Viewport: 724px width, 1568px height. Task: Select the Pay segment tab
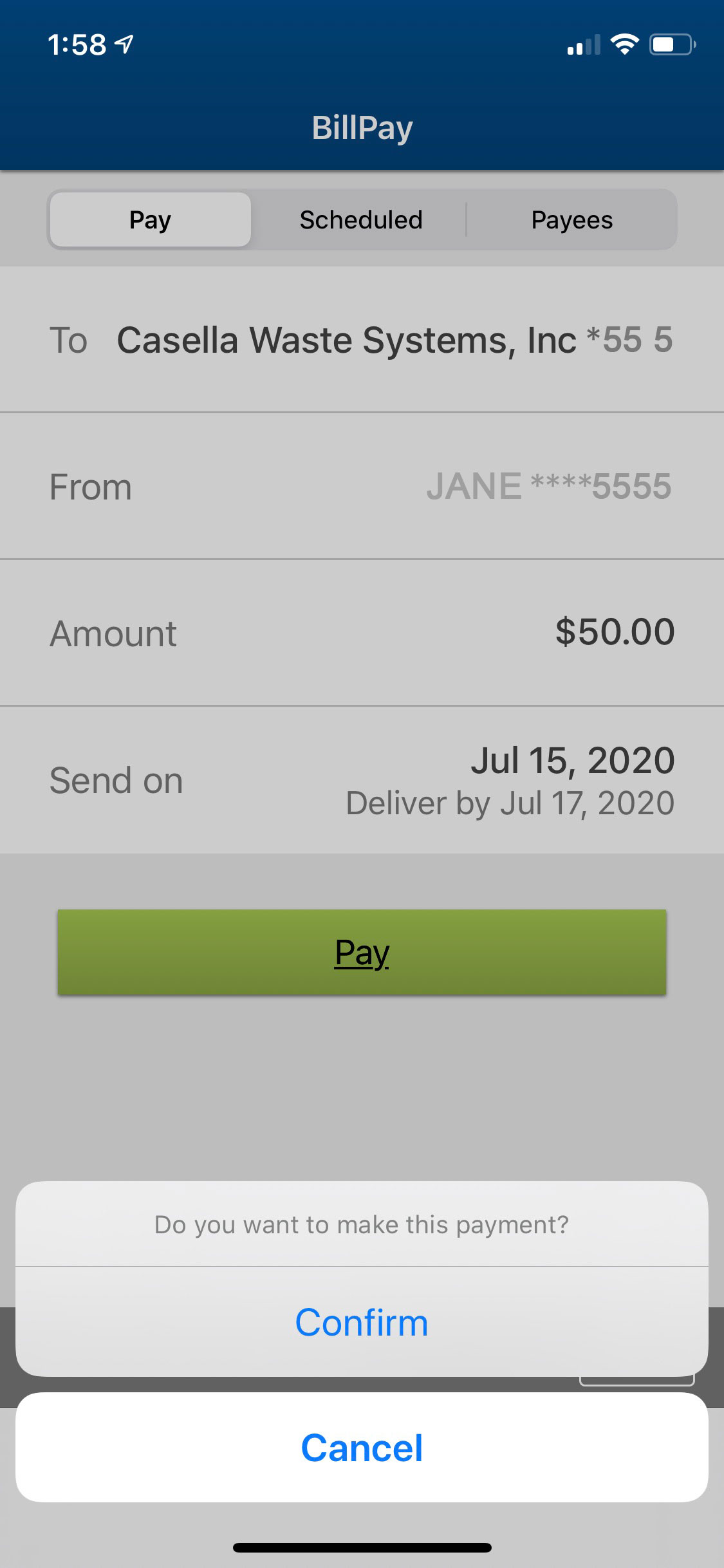tap(151, 219)
